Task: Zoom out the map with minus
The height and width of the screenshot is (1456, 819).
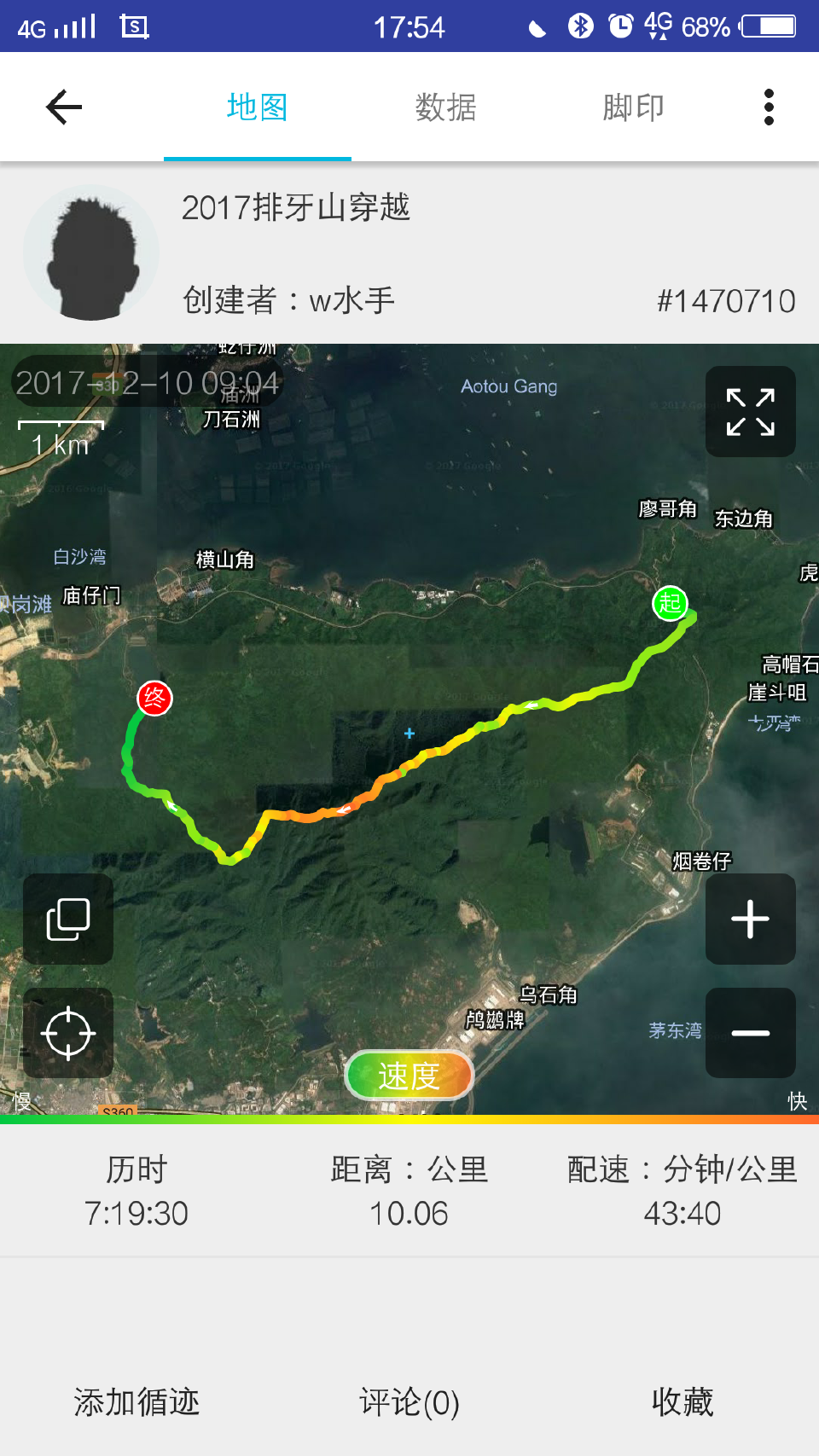Action: click(x=751, y=1033)
